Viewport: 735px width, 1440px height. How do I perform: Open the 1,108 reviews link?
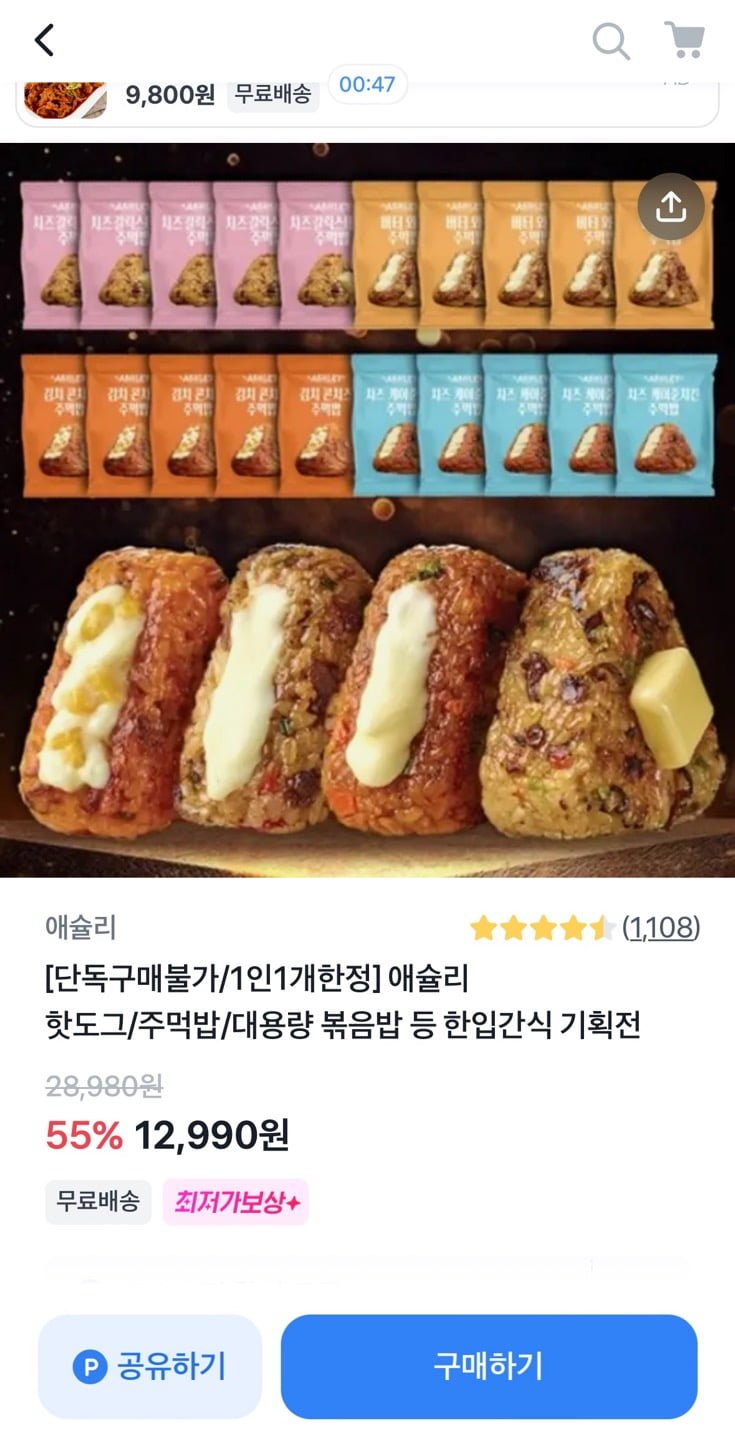pyautogui.click(x=661, y=928)
